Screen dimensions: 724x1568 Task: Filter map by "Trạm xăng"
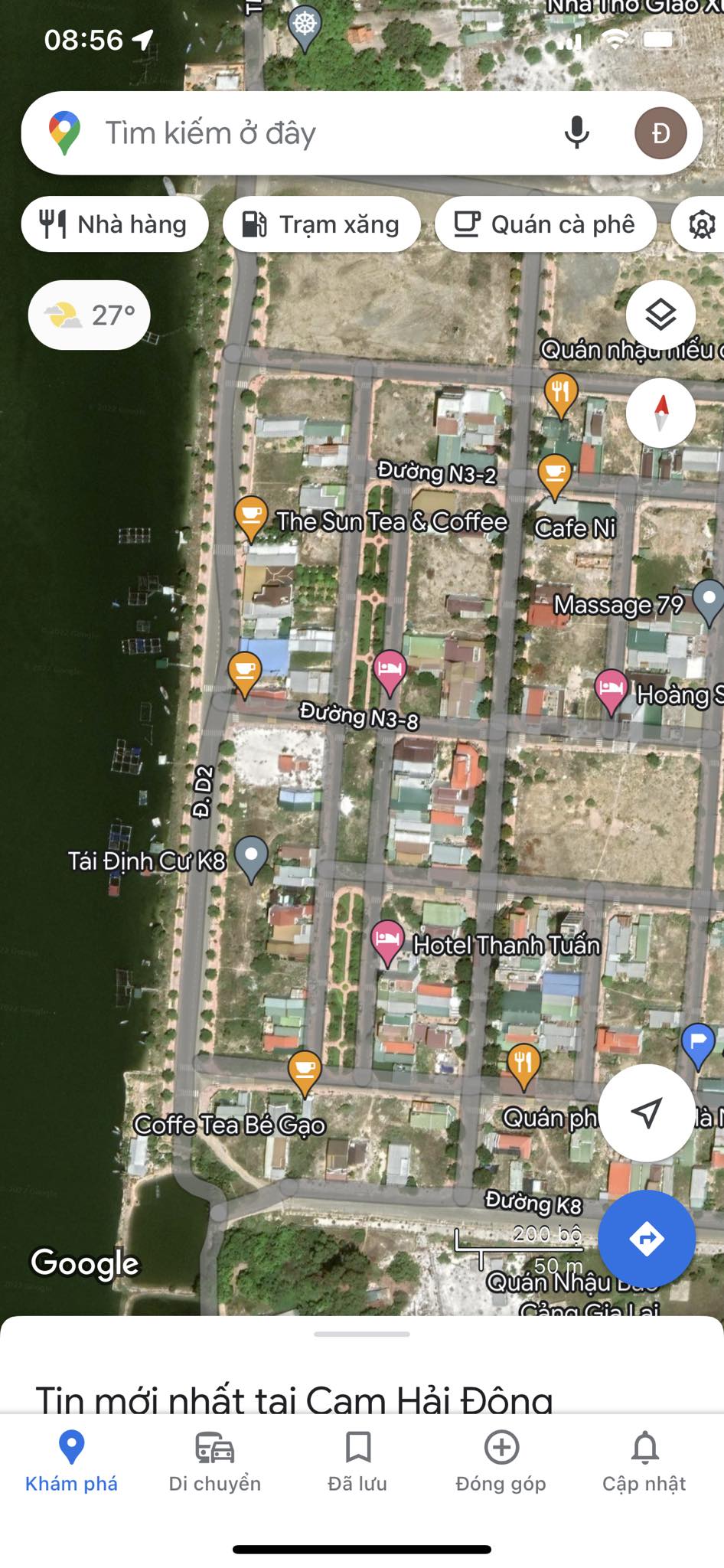coord(321,224)
